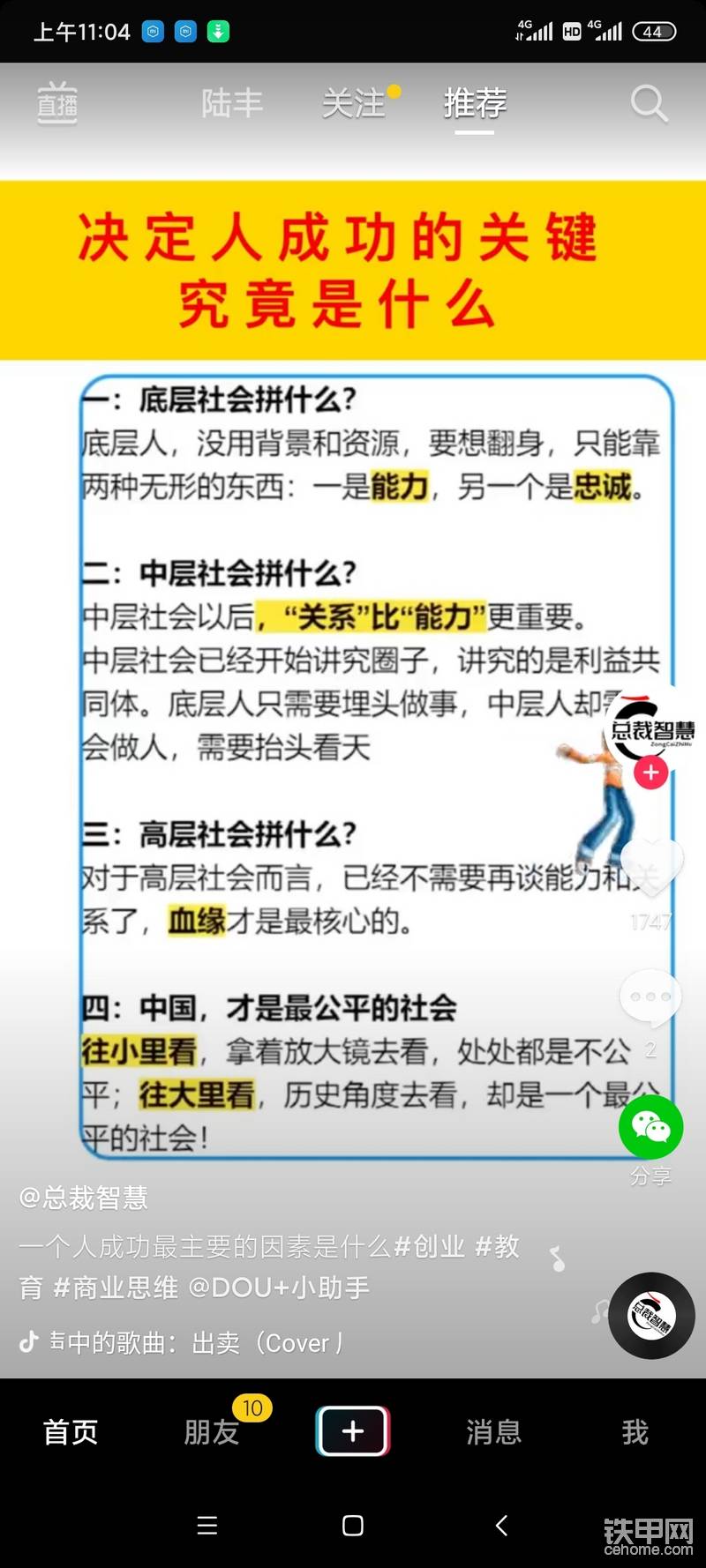Image resolution: width=706 pixels, height=1568 pixels.
Task: Switch to the 关注 tab
Action: pyautogui.click(x=354, y=103)
